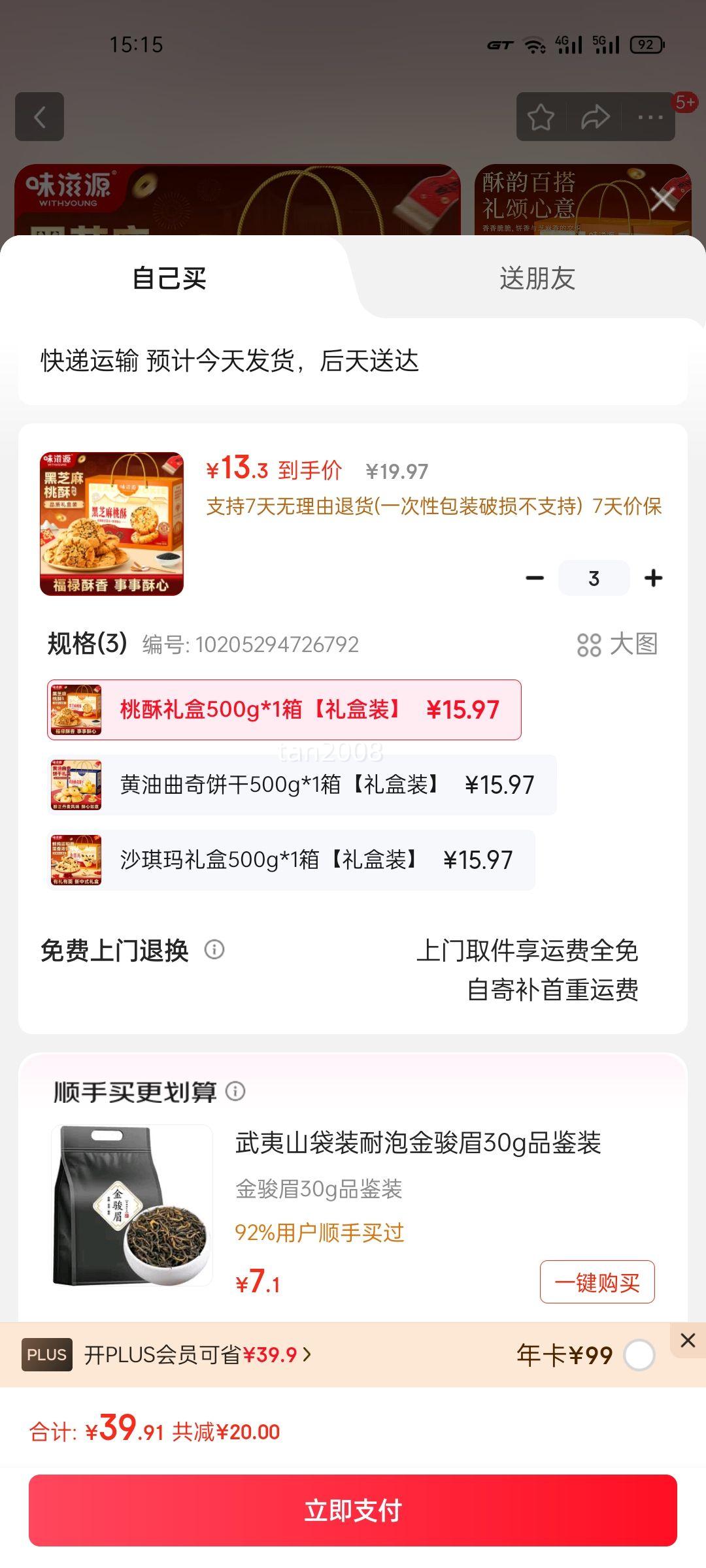This screenshot has height=1568, width=706.
Task: Open the share icon in the header
Action: 594,118
